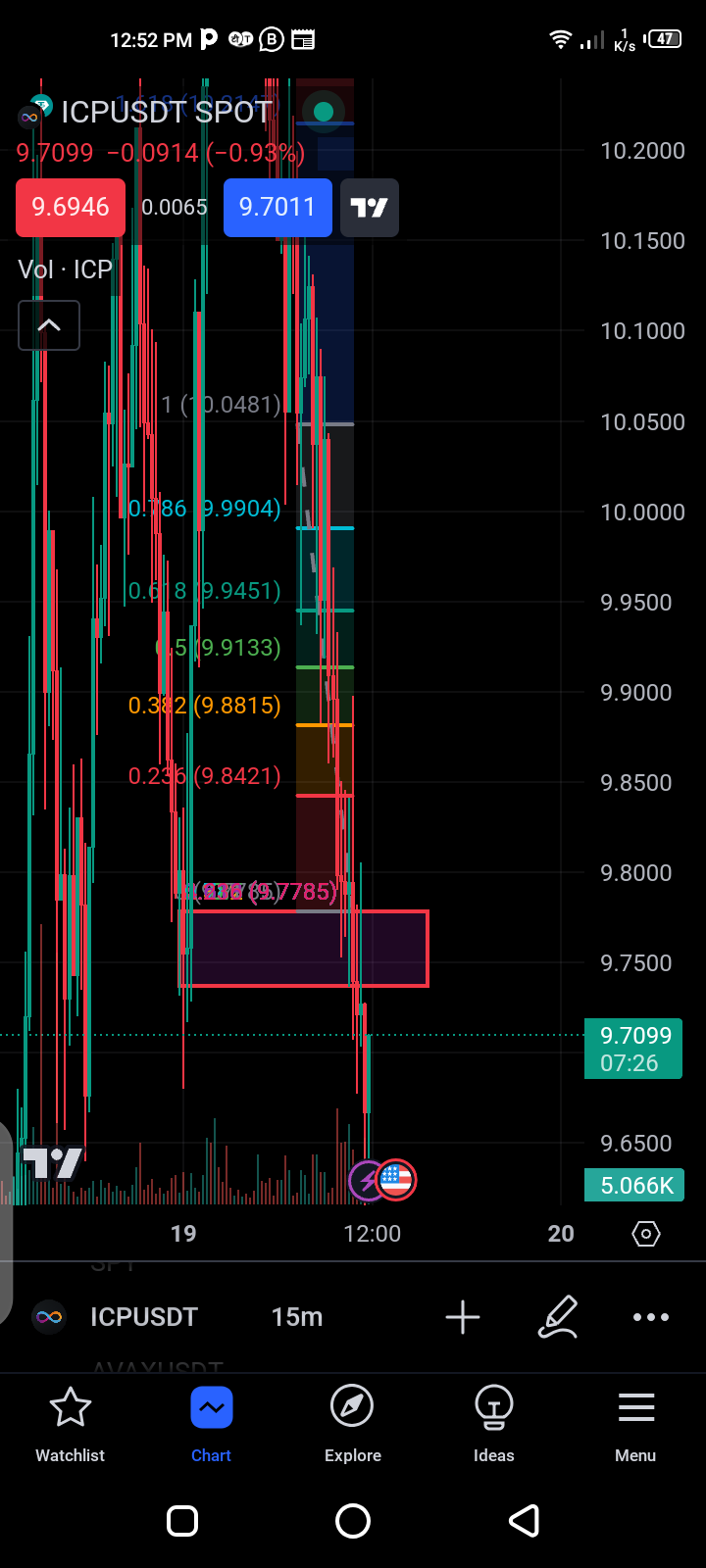Add an indicator with the plus icon
This screenshot has width=706, height=1568.
[x=463, y=1317]
